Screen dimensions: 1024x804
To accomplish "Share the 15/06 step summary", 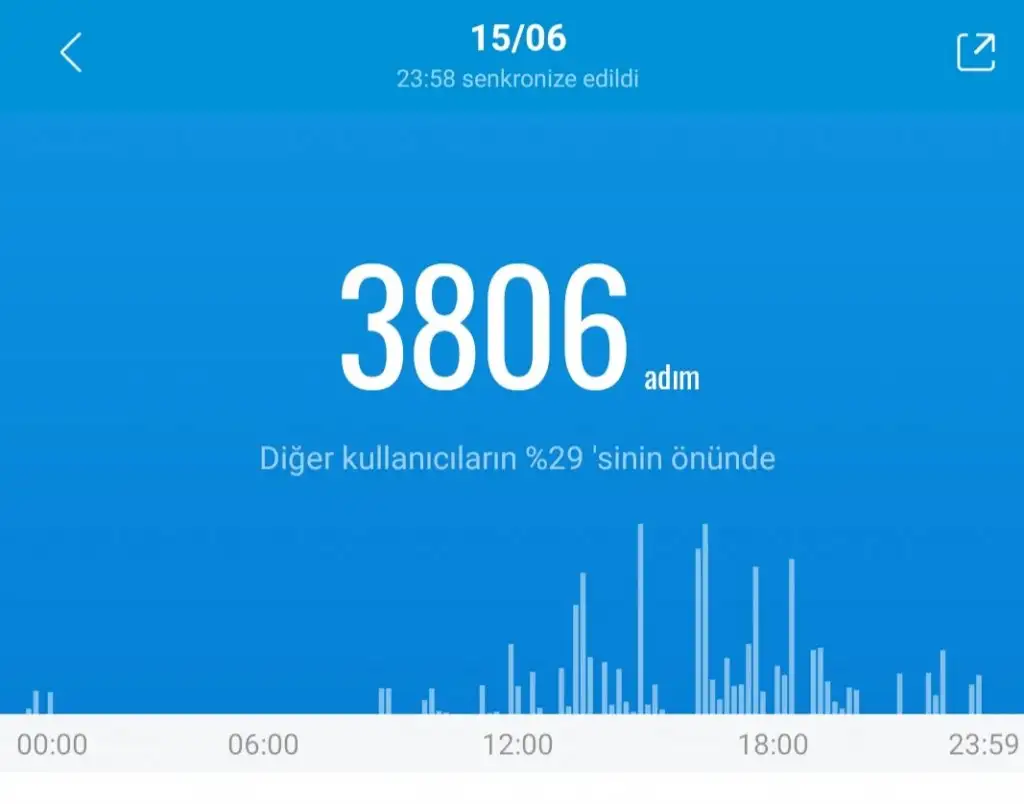I will coord(975,53).
